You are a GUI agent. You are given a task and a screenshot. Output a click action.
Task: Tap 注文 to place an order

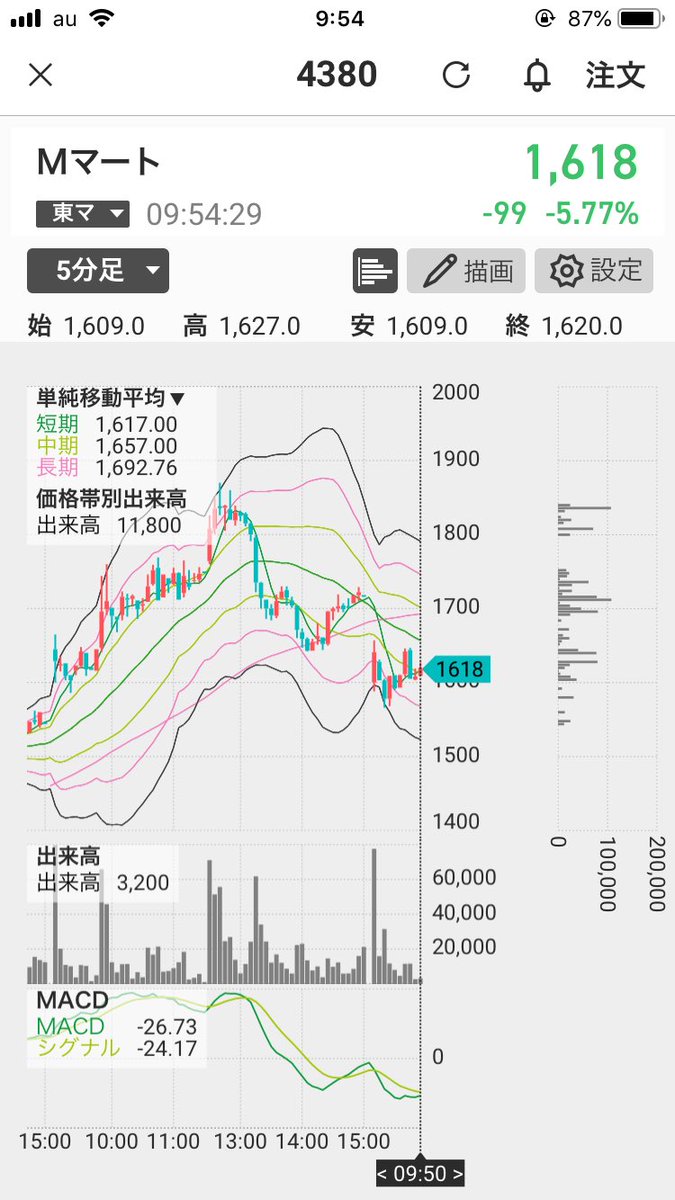coord(615,75)
